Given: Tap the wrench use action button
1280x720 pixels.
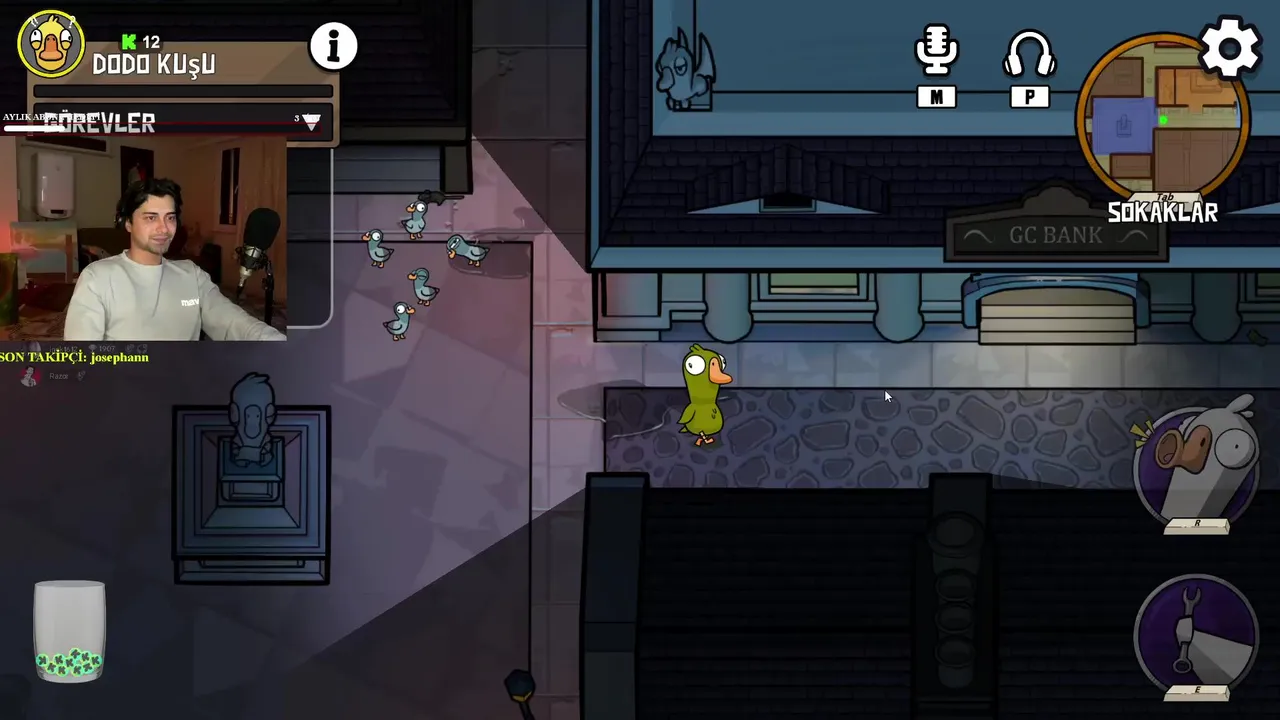Looking at the screenshot, I should coord(1196,633).
